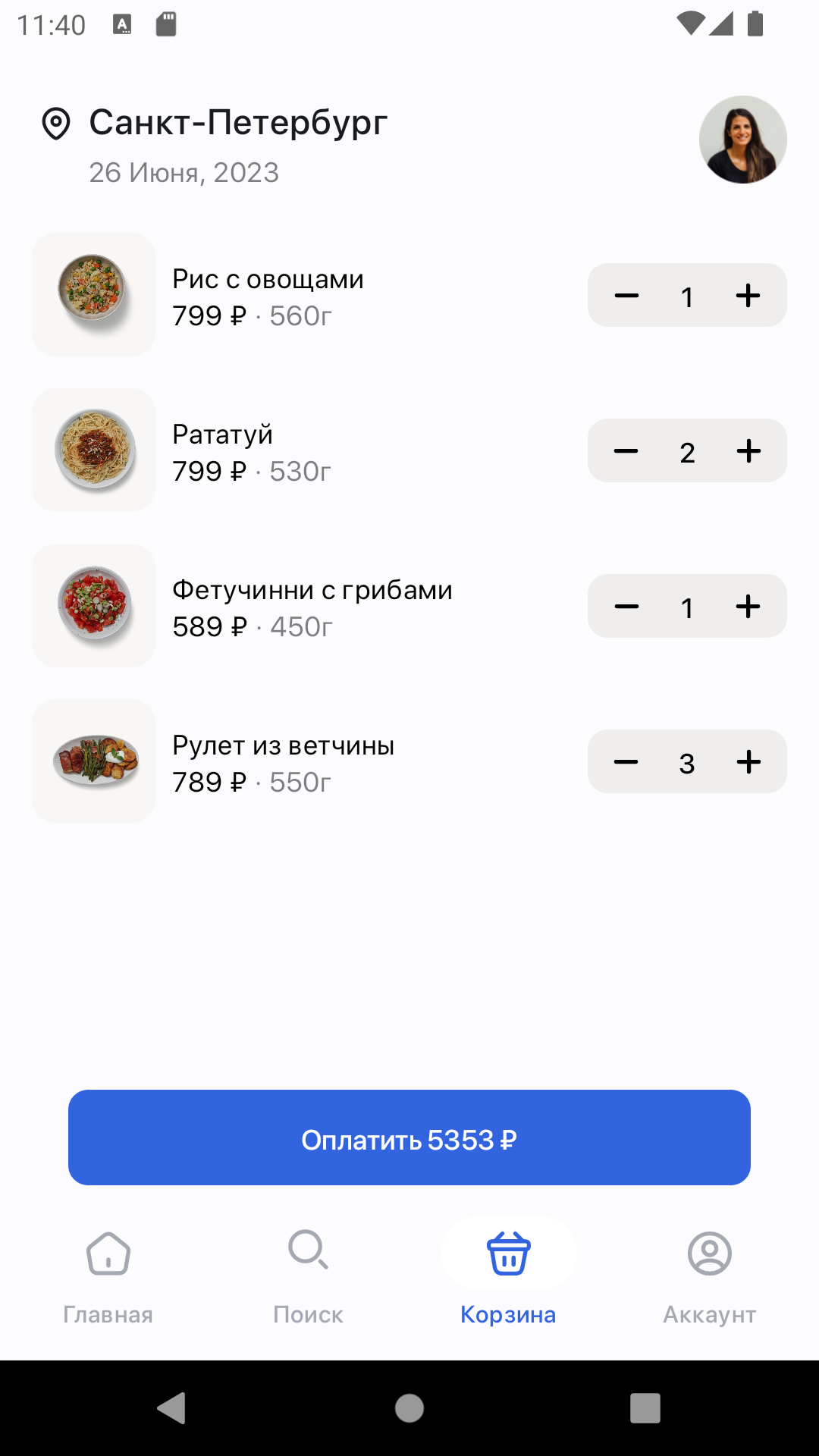Tap the Android home navigation button

pyautogui.click(x=409, y=1409)
